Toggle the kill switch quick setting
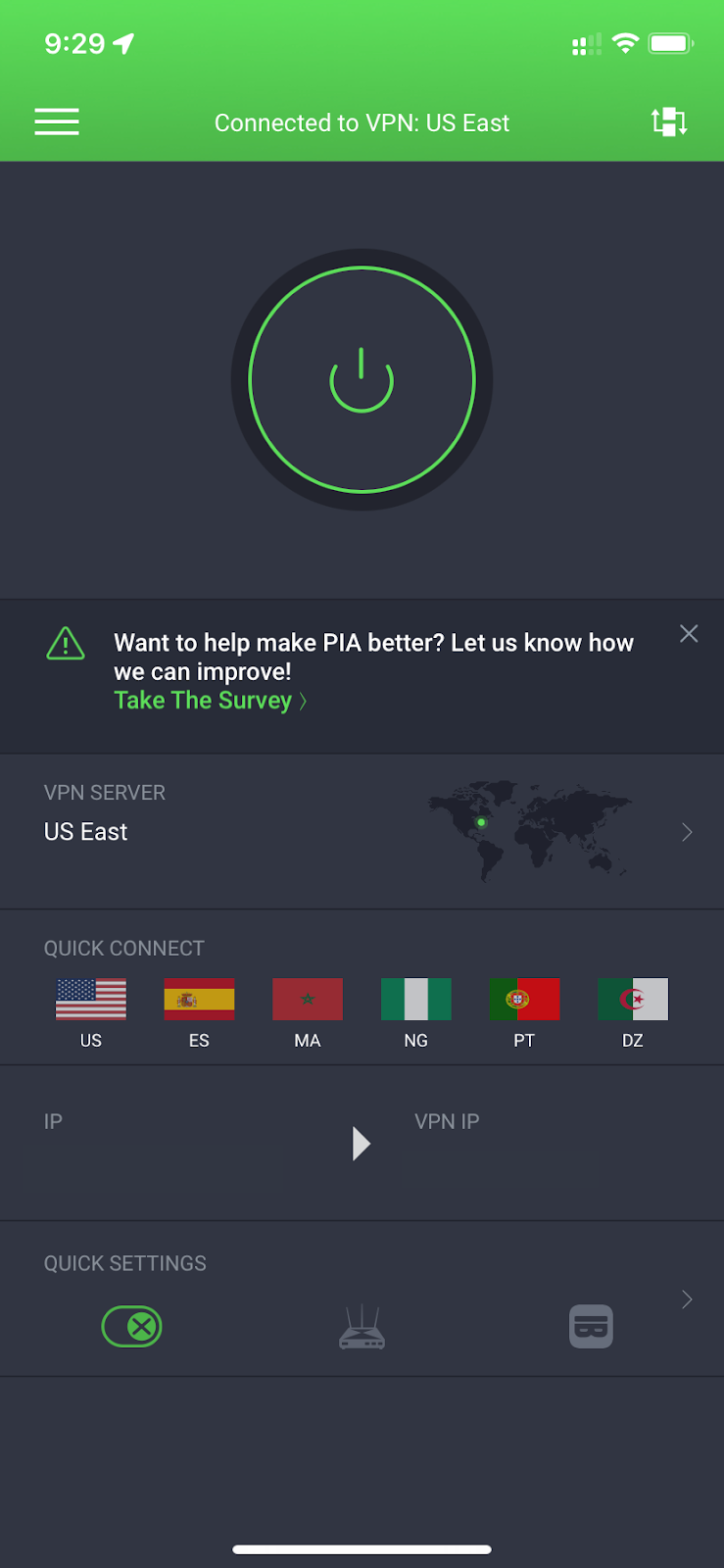The width and height of the screenshot is (724, 1568). pyautogui.click(x=132, y=1327)
